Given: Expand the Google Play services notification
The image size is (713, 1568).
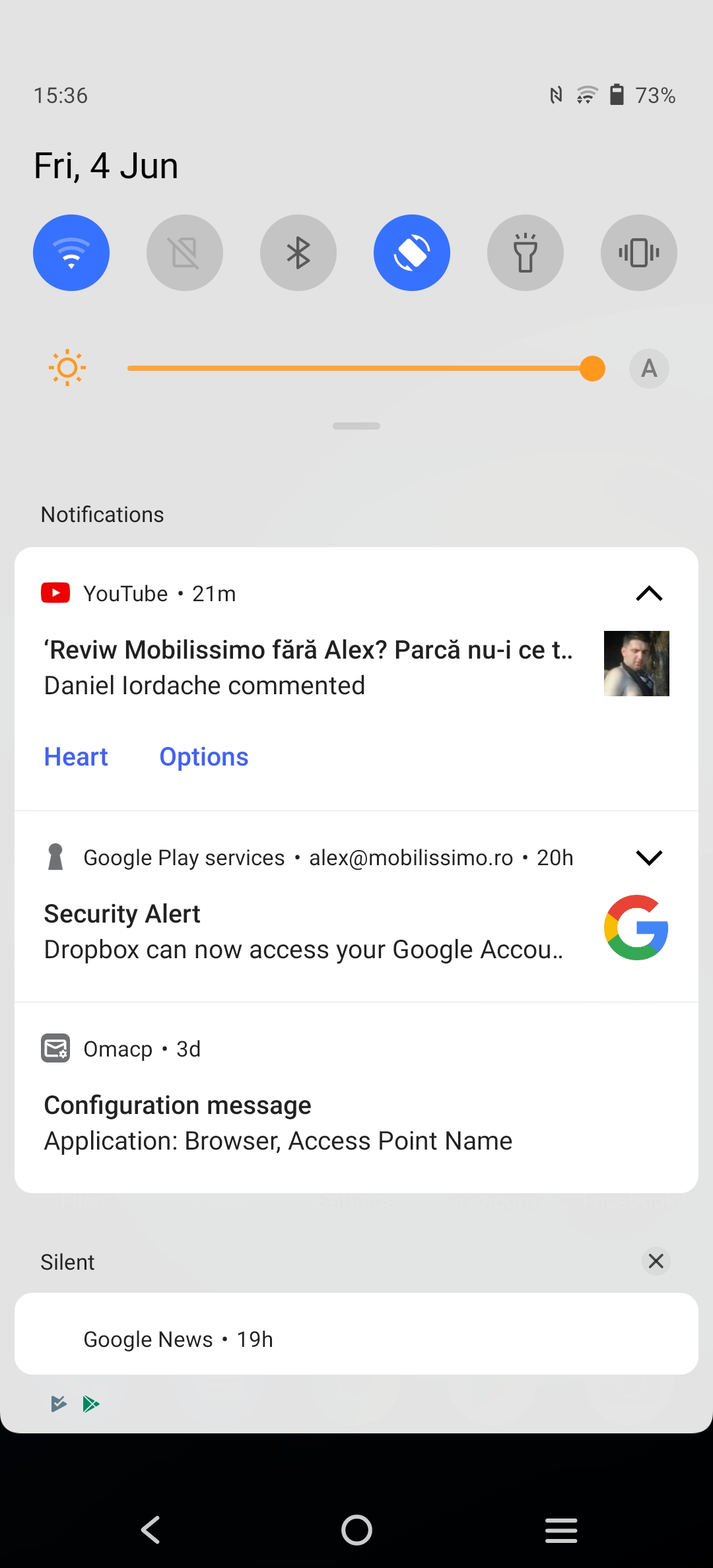Looking at the screenshot, I should (x=649, y=857).
